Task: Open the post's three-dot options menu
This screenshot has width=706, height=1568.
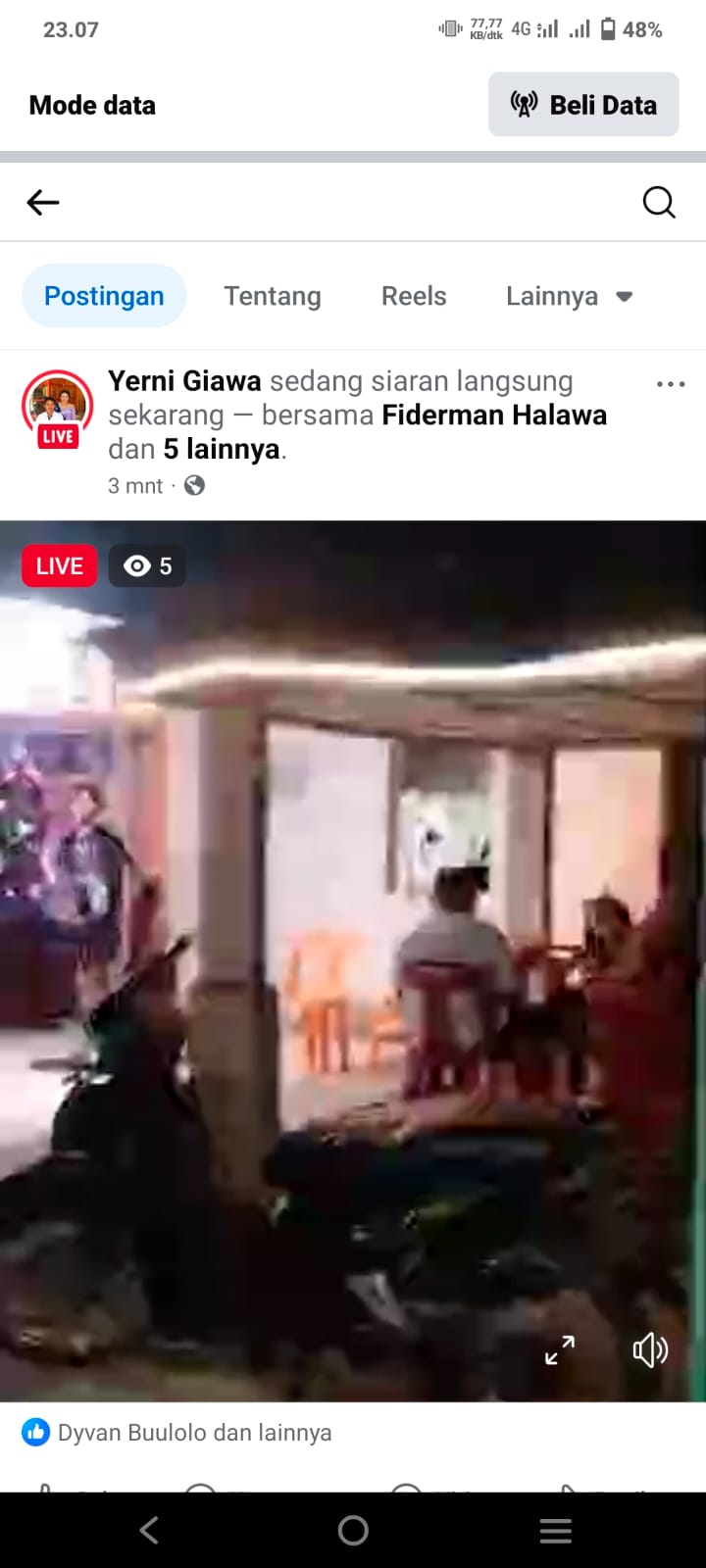Action: 671,384
